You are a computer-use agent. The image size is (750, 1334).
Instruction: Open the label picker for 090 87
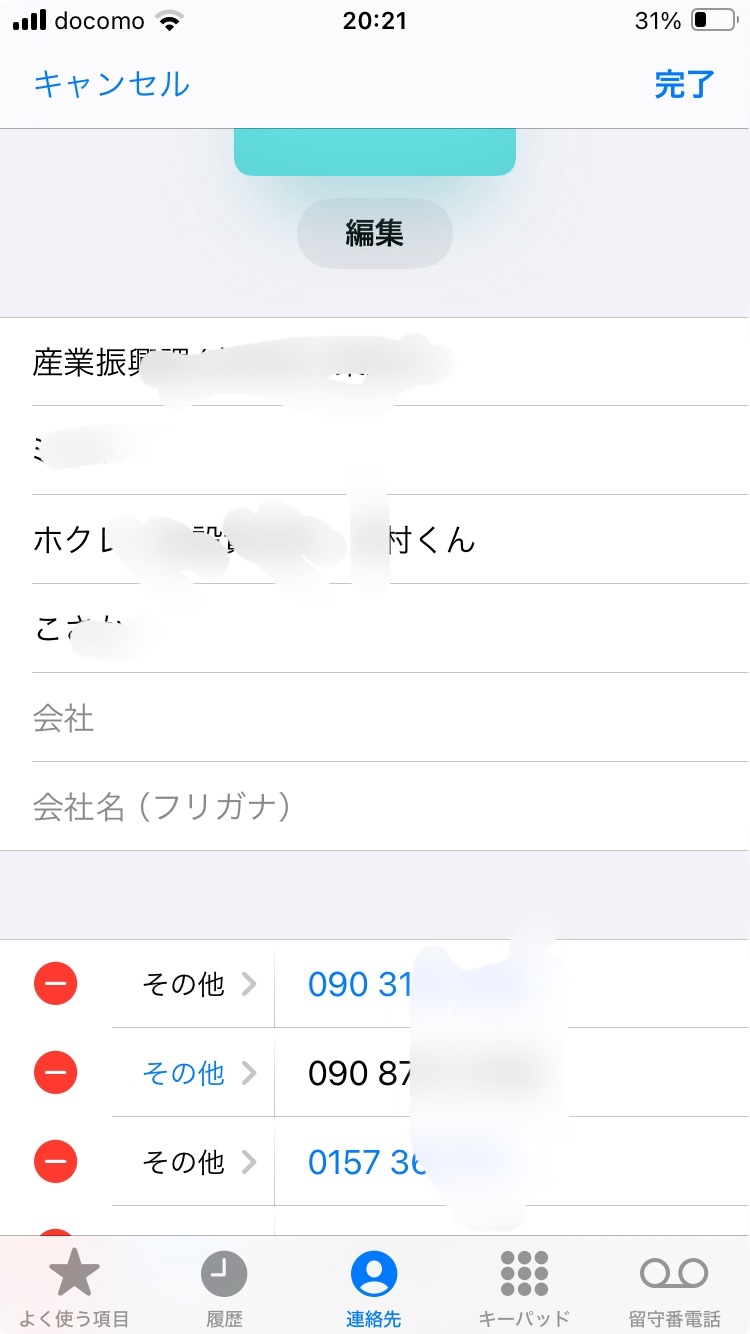coord(198,1073)
